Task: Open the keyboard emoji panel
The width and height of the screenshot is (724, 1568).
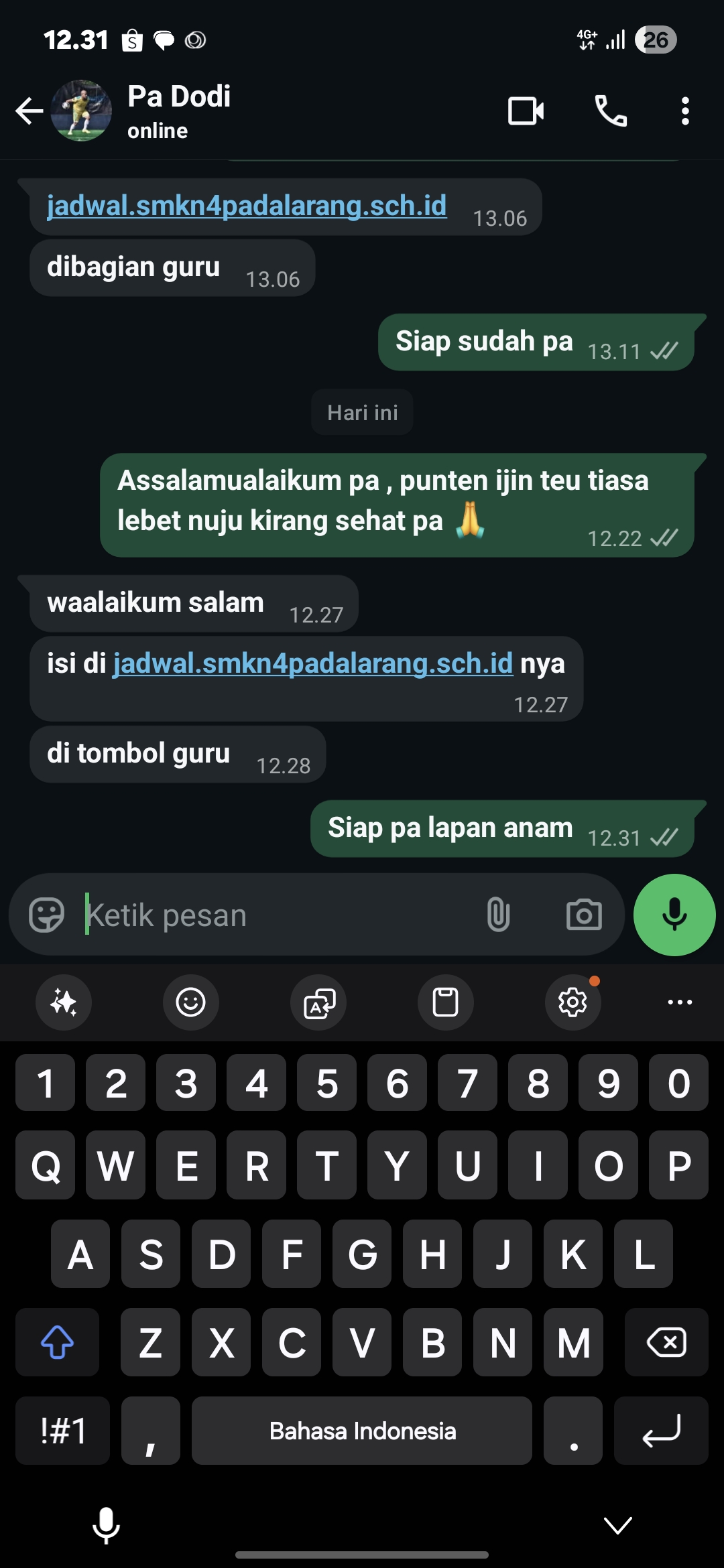Action: point(191,1002)
